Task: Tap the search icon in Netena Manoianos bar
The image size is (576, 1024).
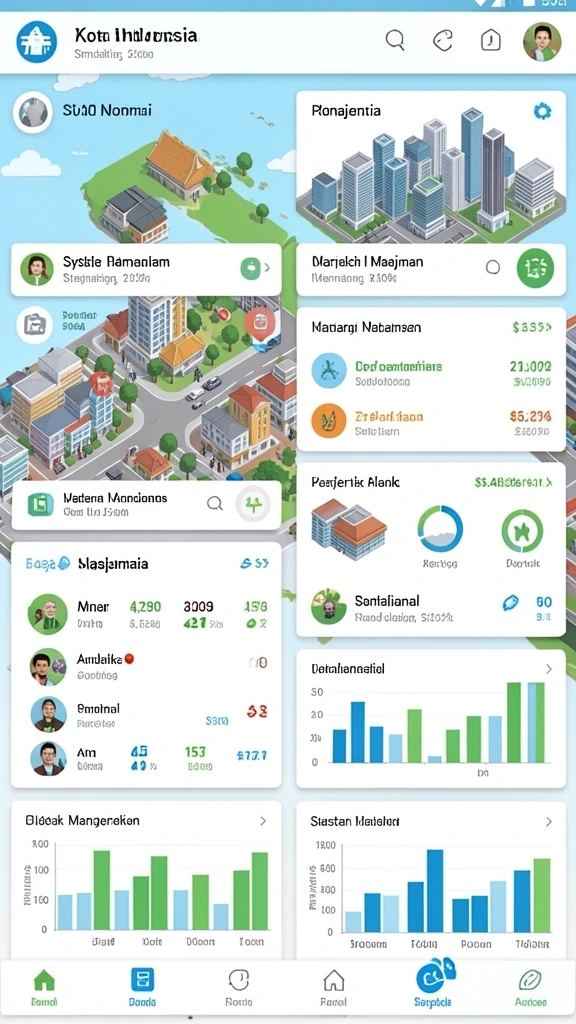Action: 214,504
